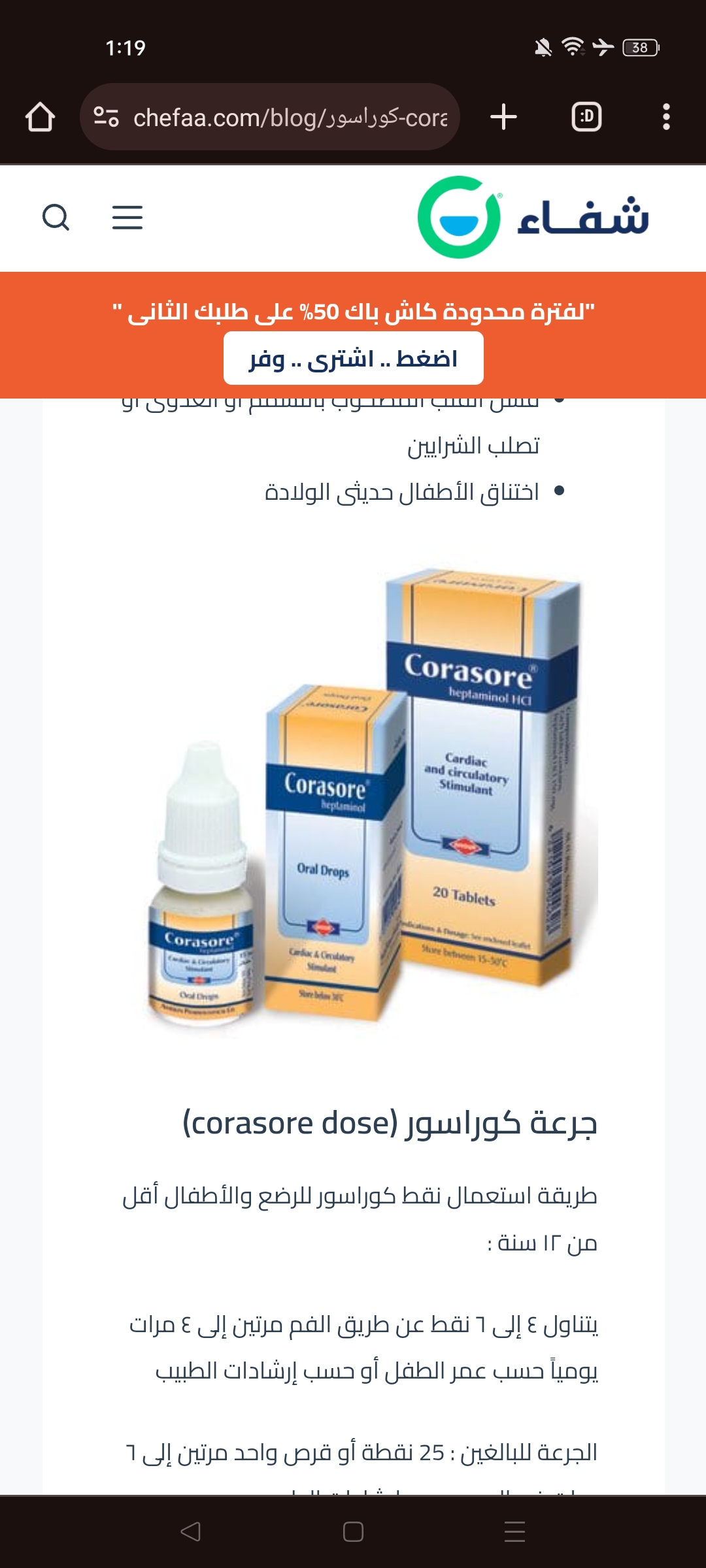Open the Chefaa site search
706x1568 pixels.
click(56, 218)
